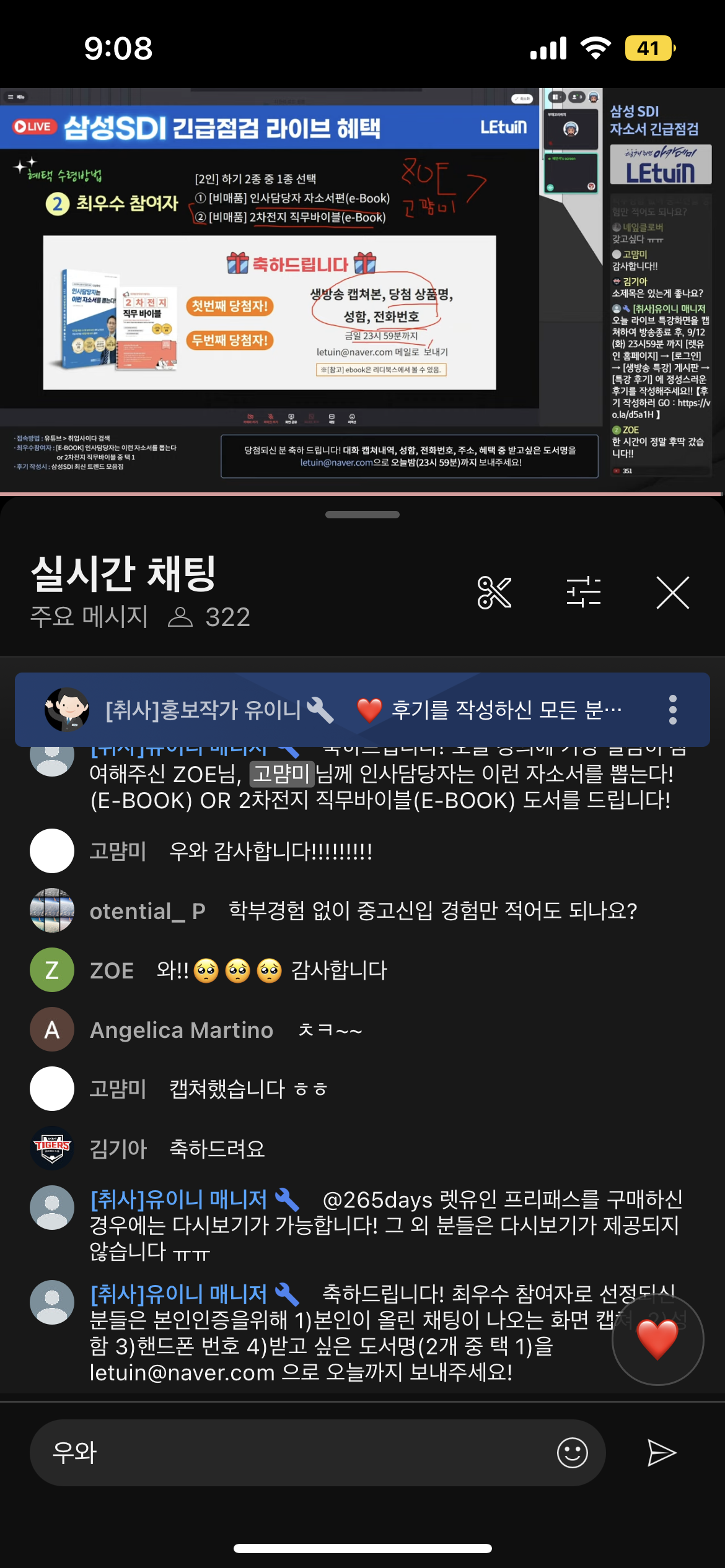725x1568 pixels.
Task: Open pinned message overflow menu
Action: point(672,710)
